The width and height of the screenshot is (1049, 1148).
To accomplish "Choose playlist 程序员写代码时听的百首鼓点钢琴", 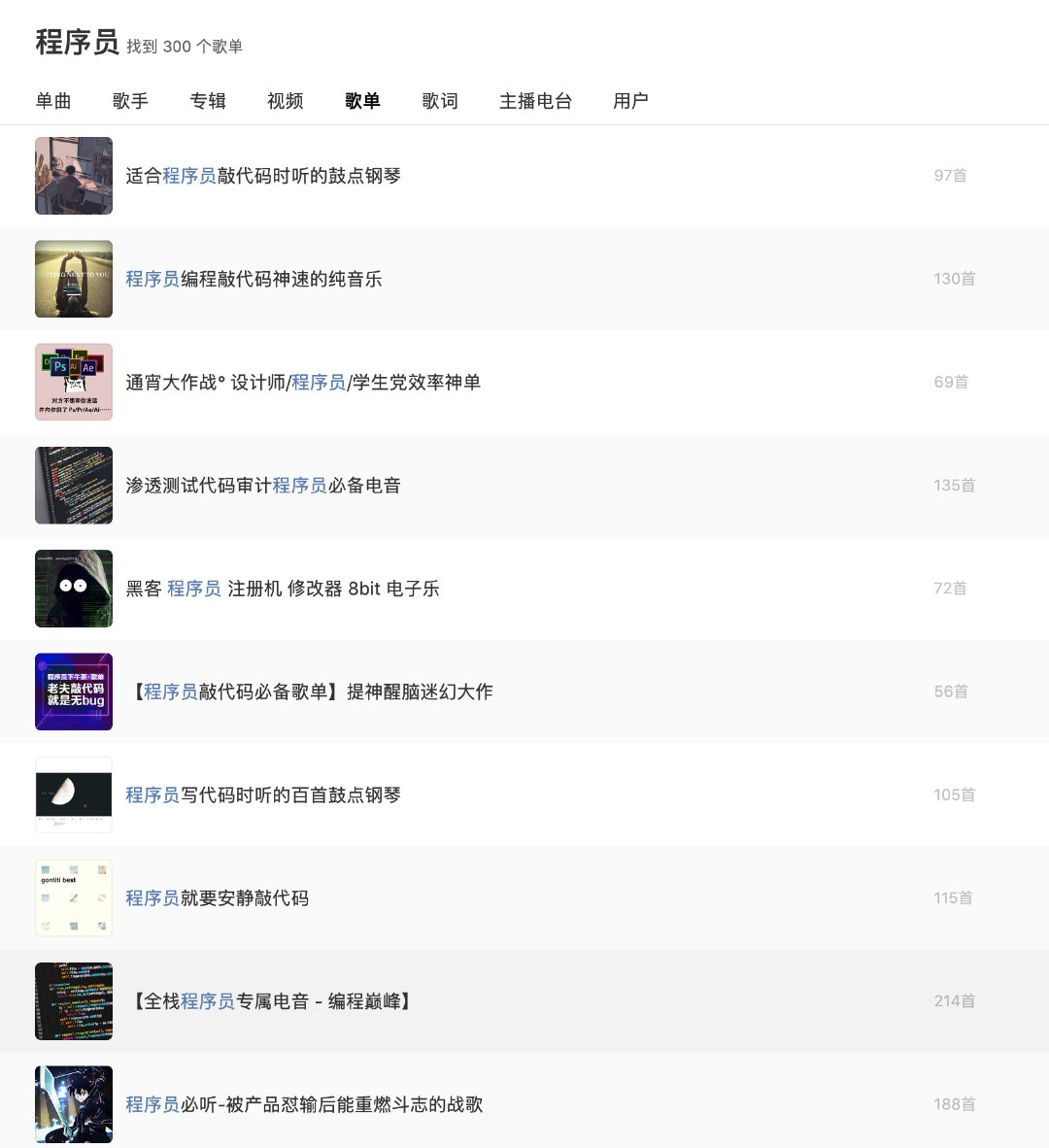I will pyautogui.click(x=263, y=795).
